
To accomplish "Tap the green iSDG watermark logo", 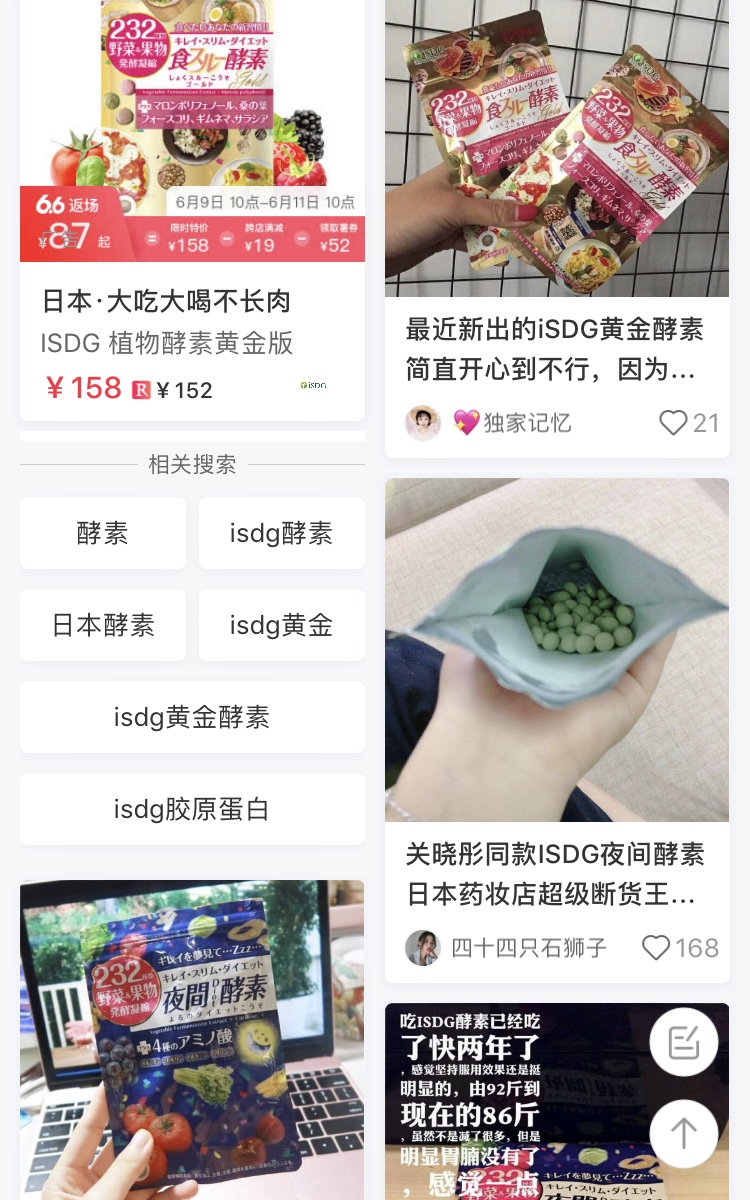I will pyautogui.click(x=311, y=386).
